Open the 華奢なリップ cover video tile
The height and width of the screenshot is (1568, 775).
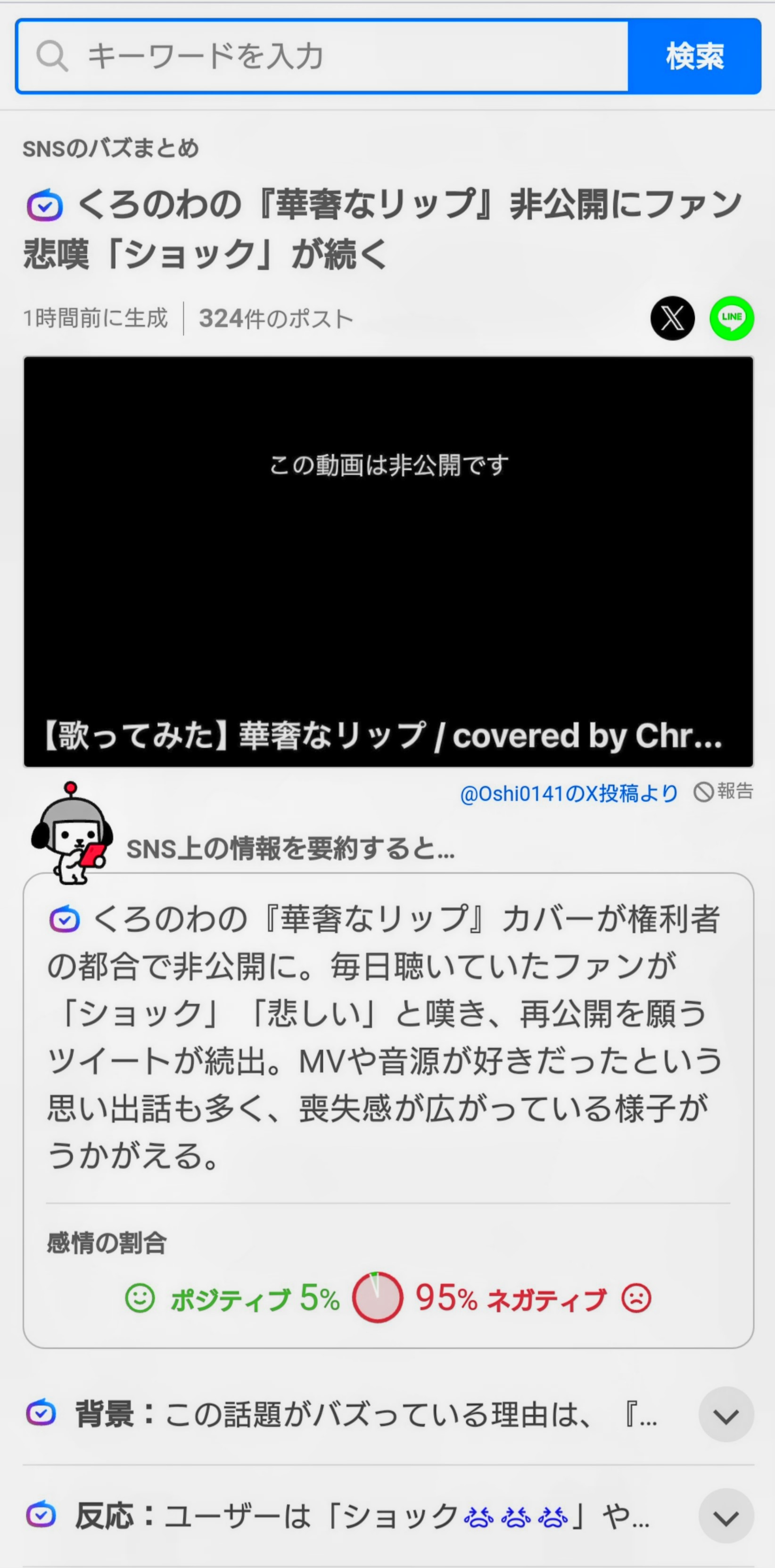388,561
